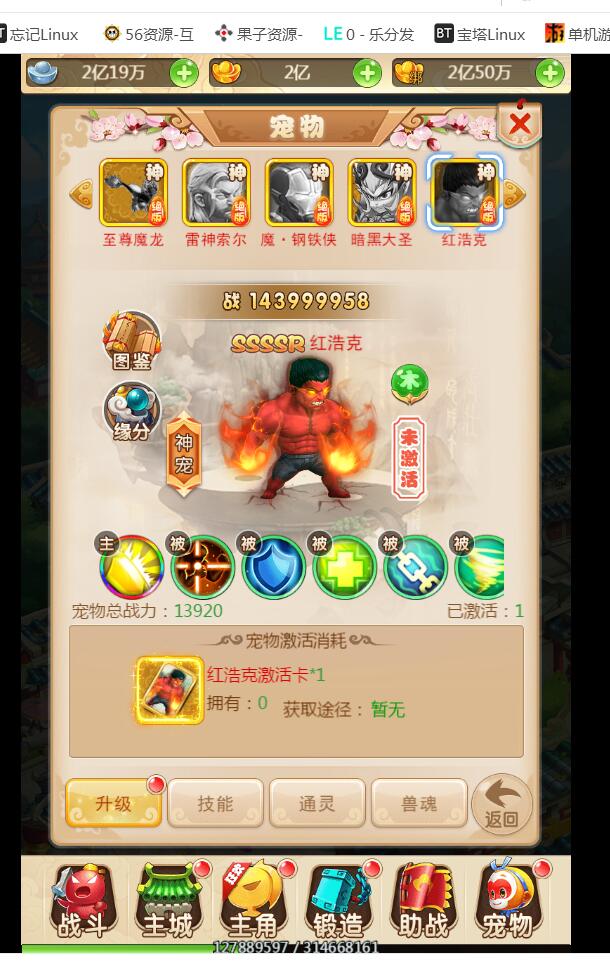
Task: Open the 助战 assist section
Action: pyautogui.click(x=423, y=902)
